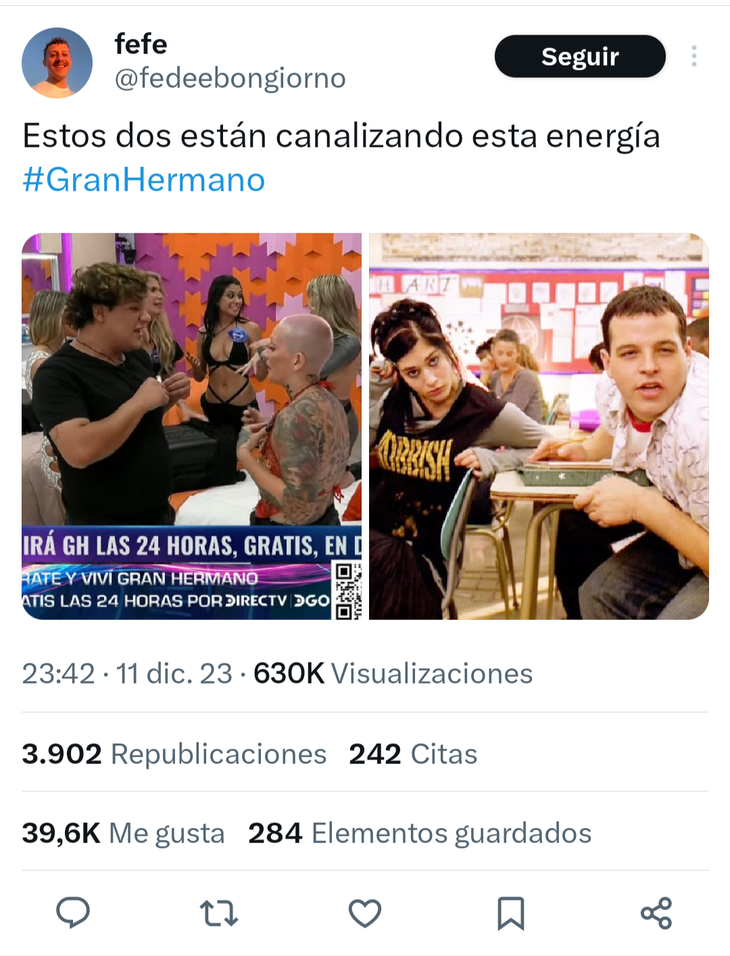Screen dimensions: 730x956
Task: Tap the heart icon to like
Action: [x=365, y=913]
